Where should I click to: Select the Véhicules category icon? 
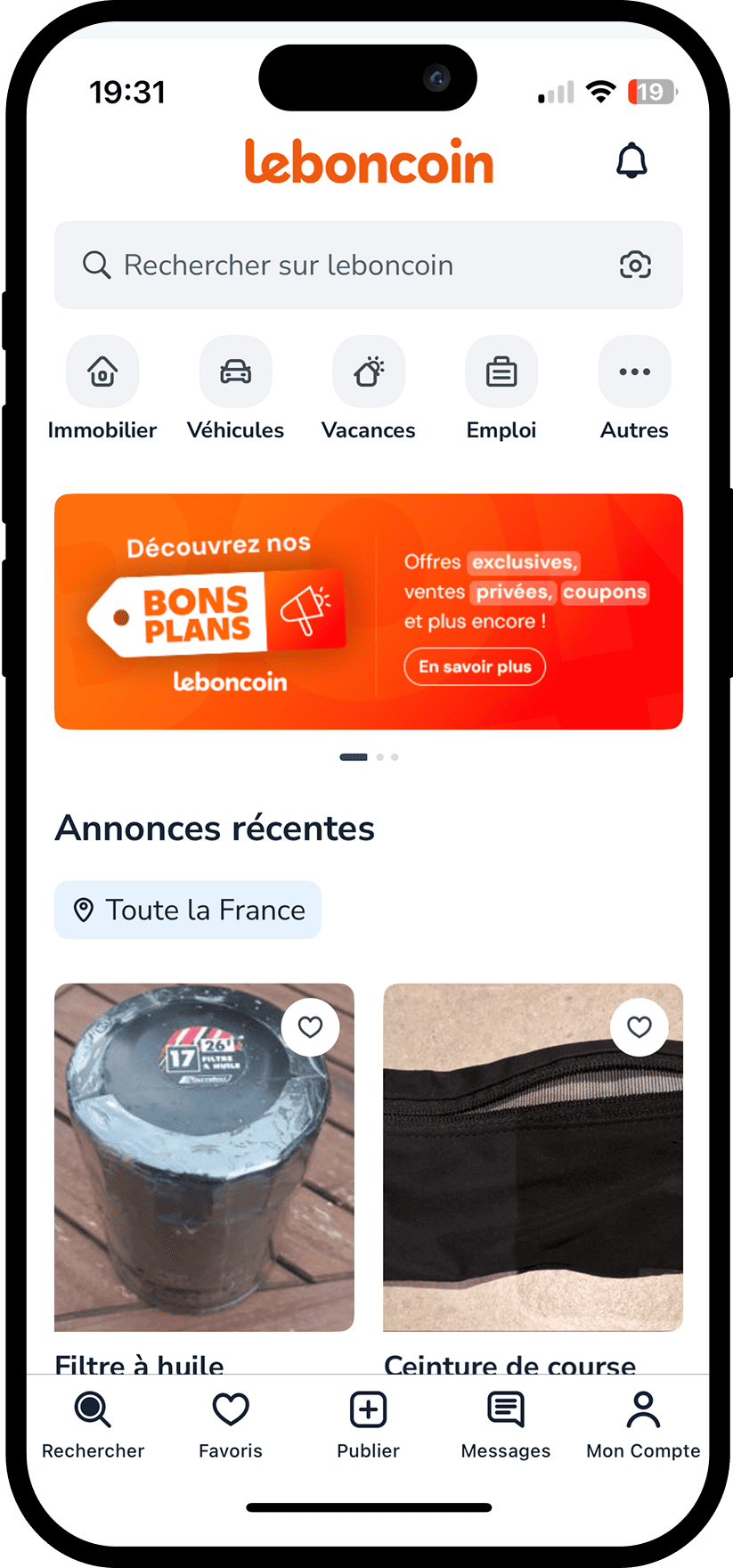[235, 372]
